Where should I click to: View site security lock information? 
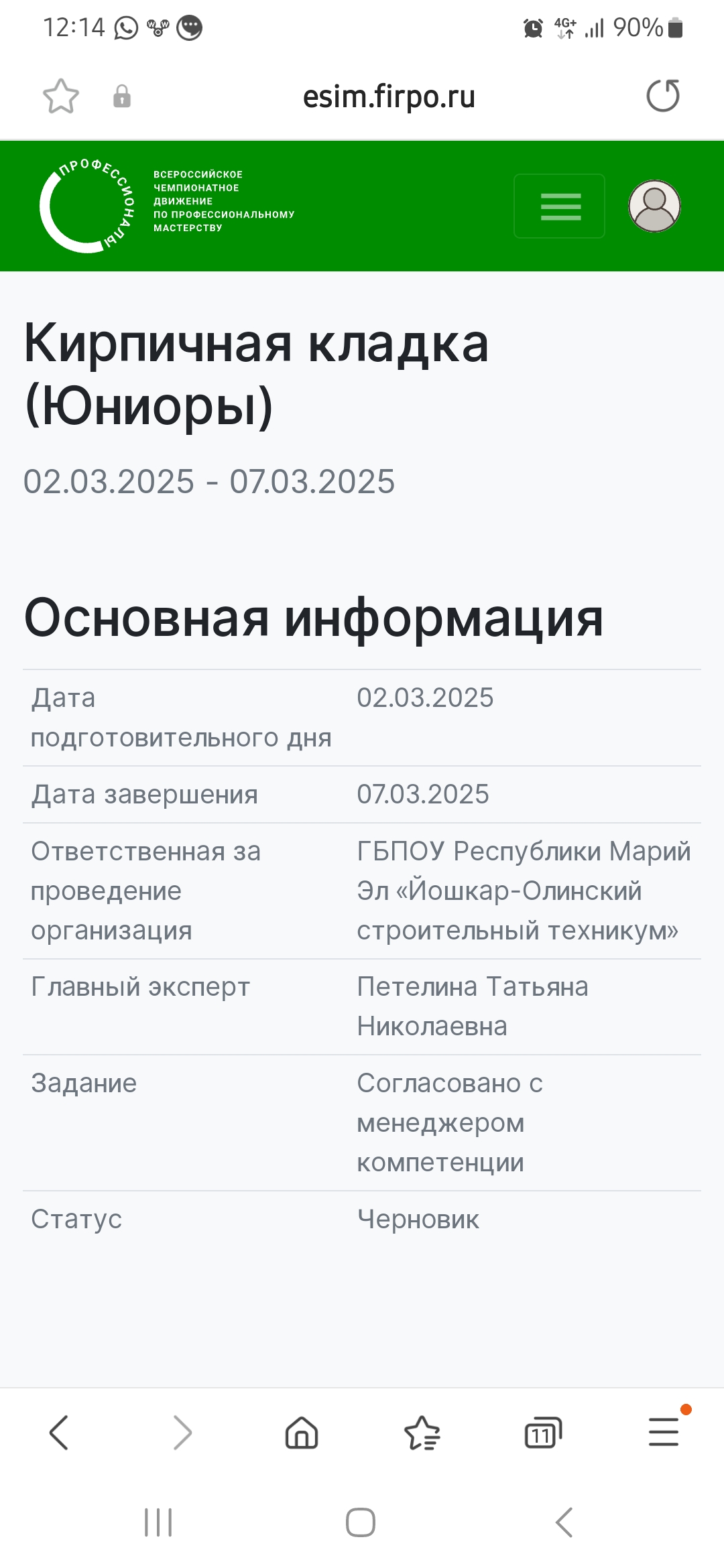point(122,96)
